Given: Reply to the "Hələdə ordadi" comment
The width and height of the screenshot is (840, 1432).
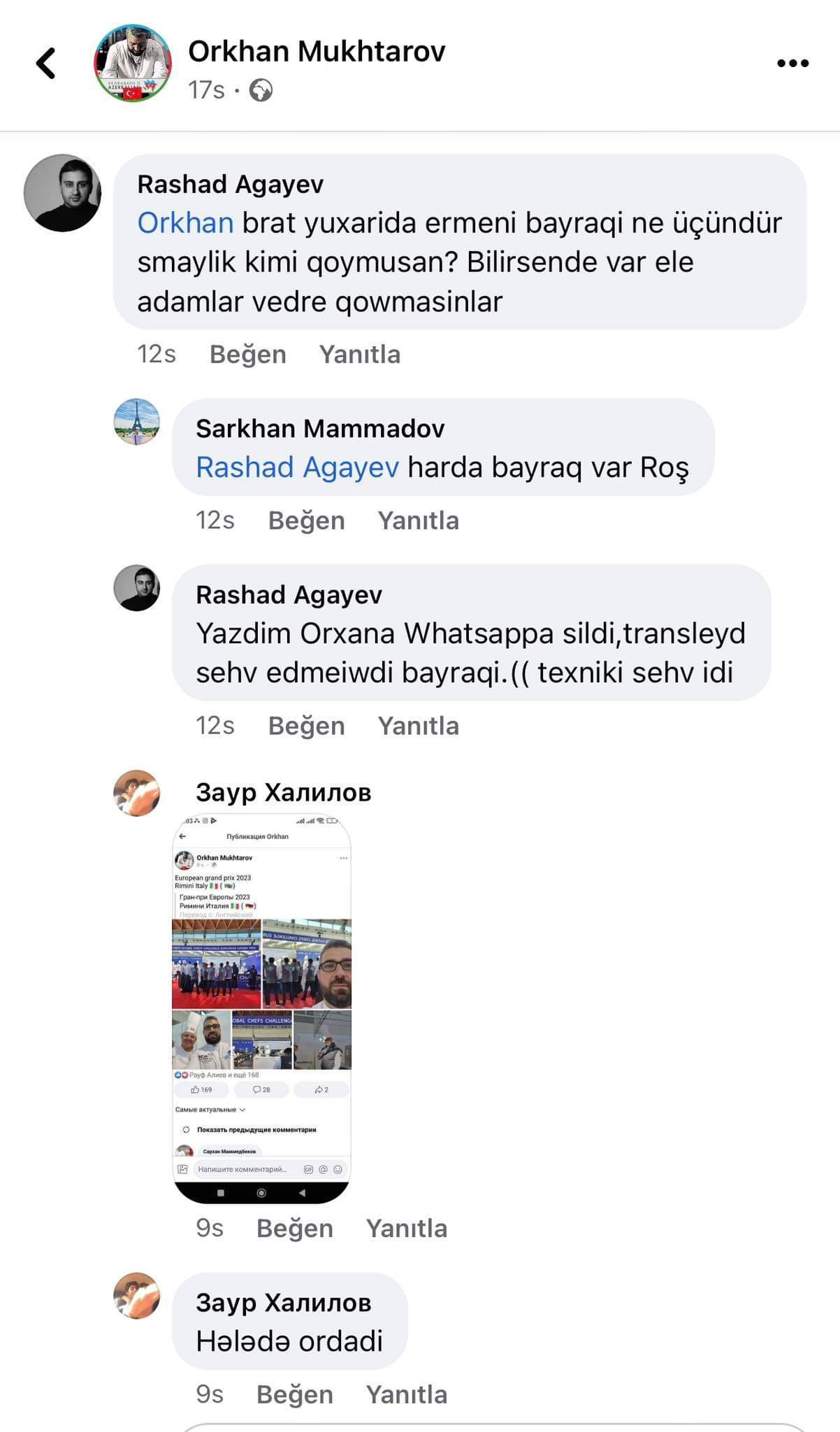Looking at the screenshot, I should [x=407, y=1395].
